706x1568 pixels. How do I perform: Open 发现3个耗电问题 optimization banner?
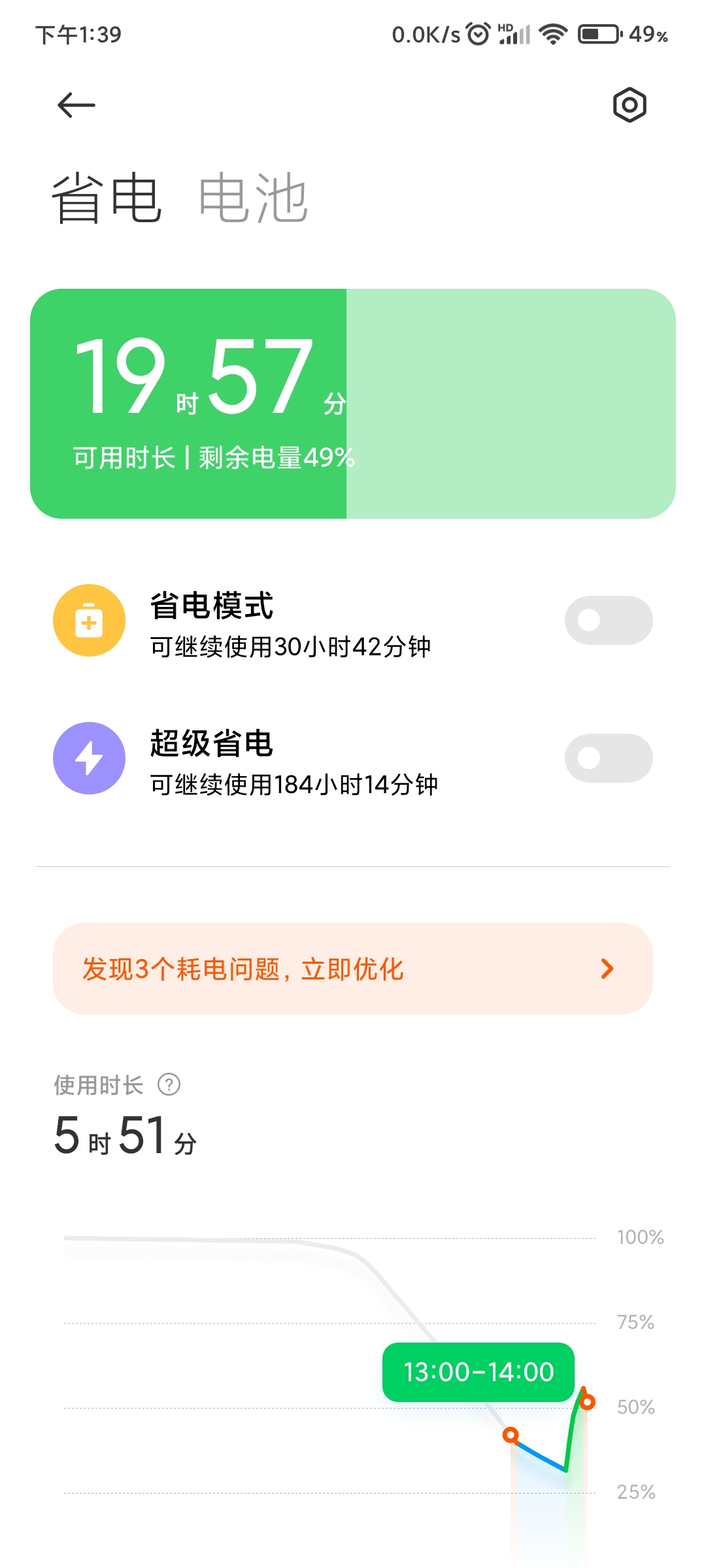tap(353, 969)
